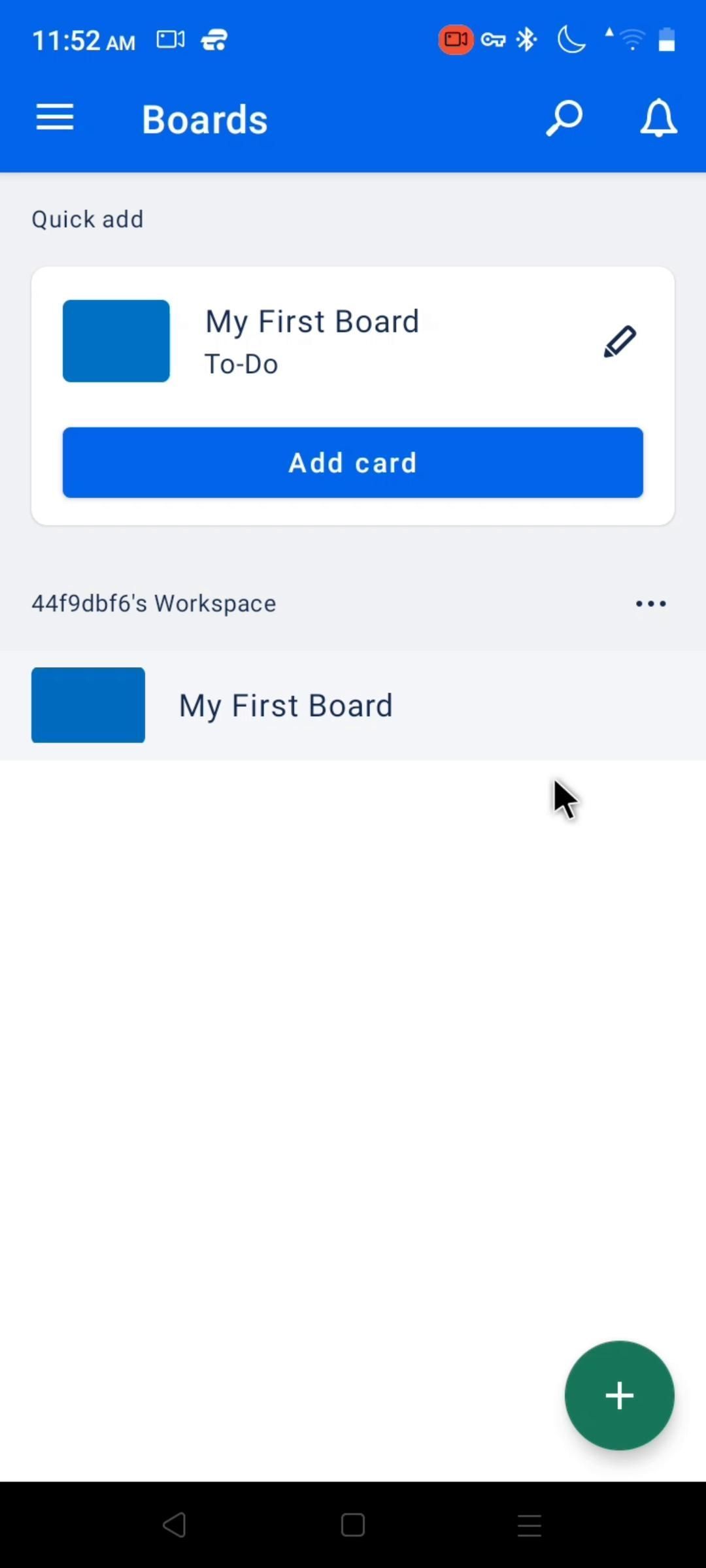Go back using system back button
Image resolution: width=706 pixels, height=1568 pixels.
point(175,1526)
